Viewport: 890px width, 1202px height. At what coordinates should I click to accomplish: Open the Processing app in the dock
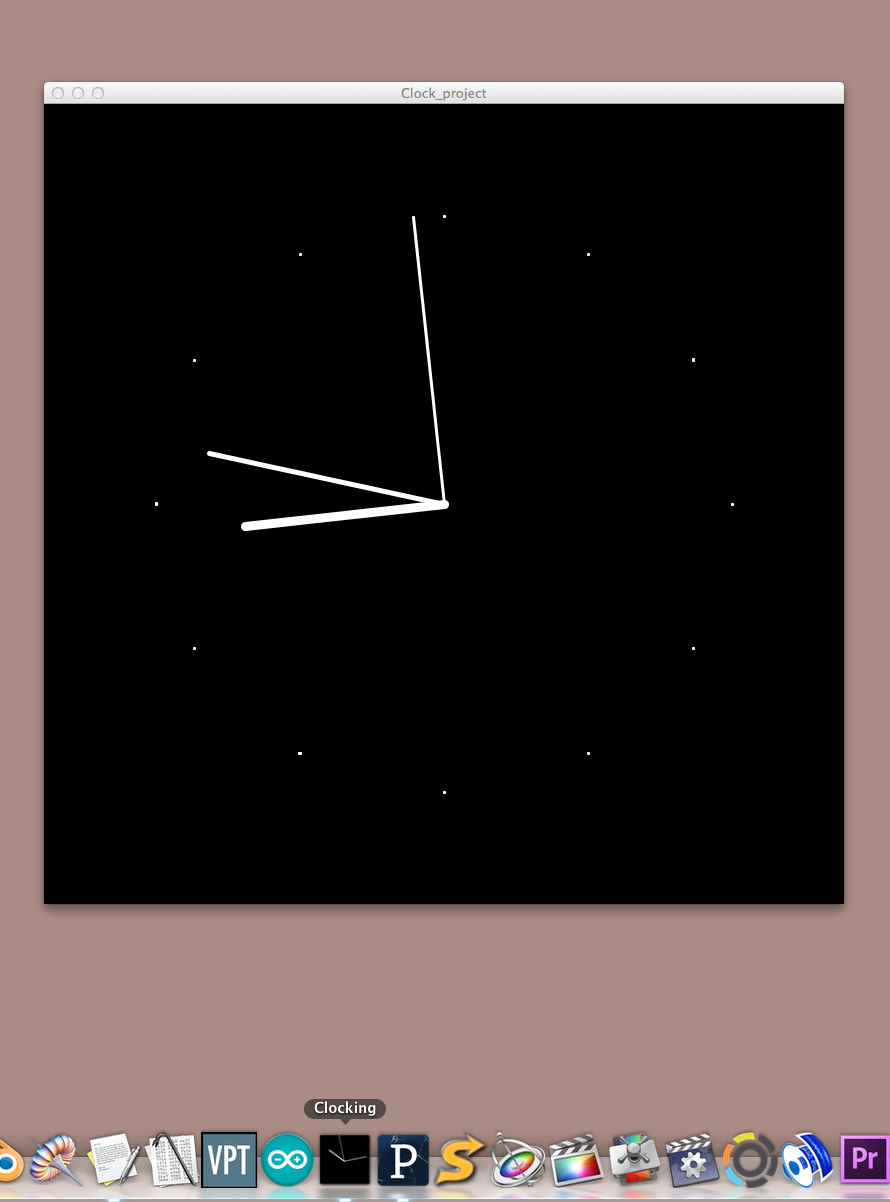pos(403,1160)
